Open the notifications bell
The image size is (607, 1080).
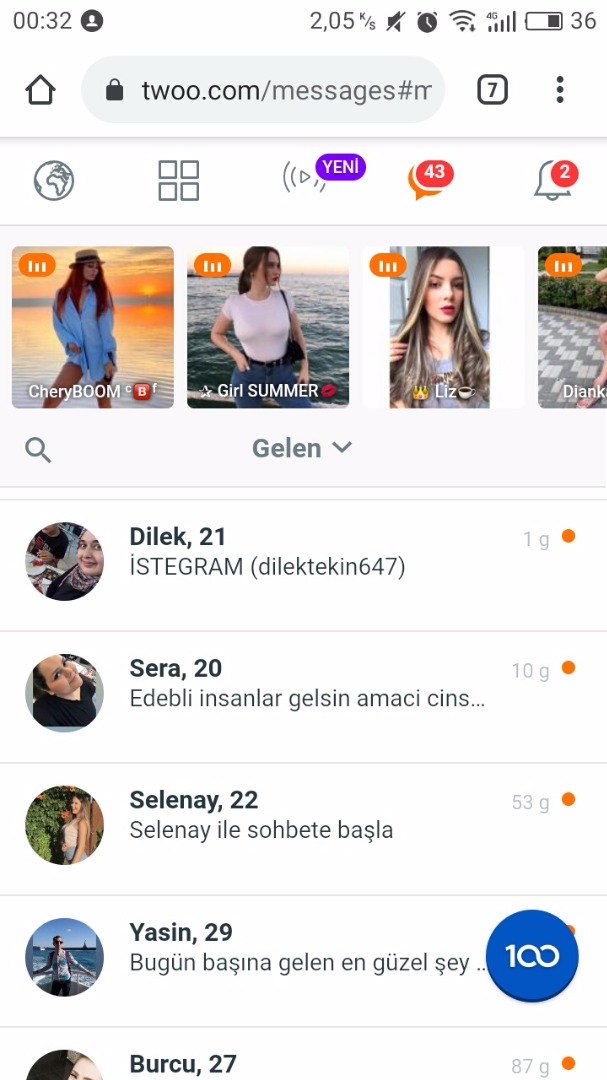pyautogui.click(x=553, y=181)
